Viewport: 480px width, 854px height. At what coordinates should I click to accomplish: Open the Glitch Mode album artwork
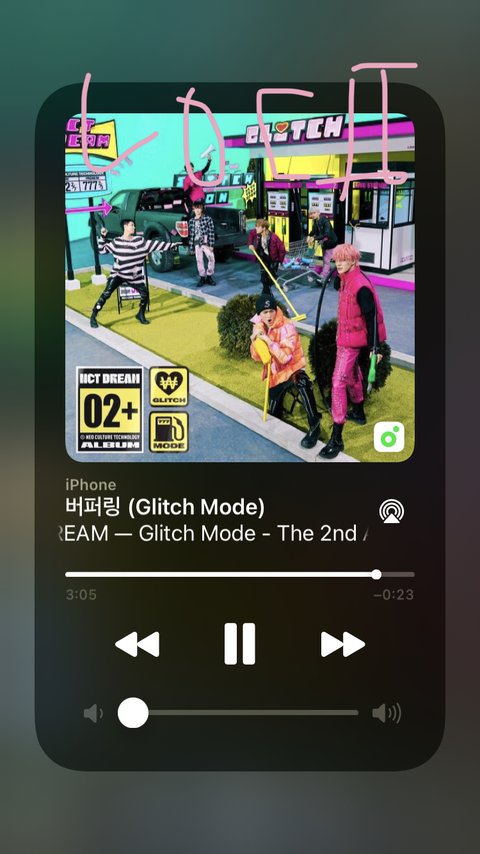point(240,288)
